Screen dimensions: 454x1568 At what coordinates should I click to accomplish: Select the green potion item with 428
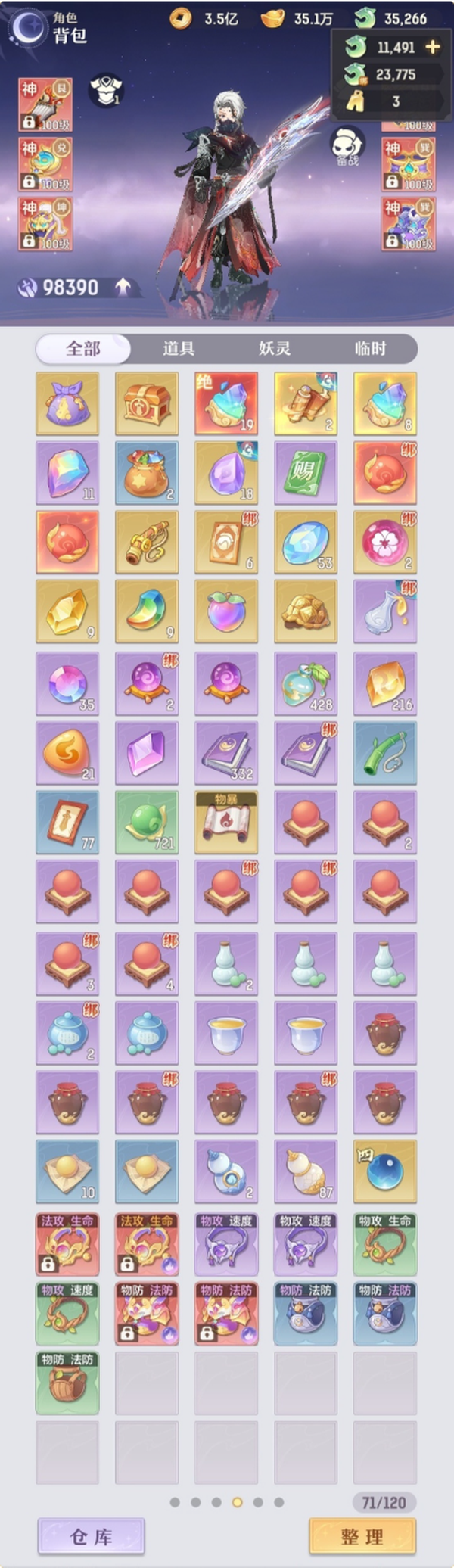click(x=306, y=683)
